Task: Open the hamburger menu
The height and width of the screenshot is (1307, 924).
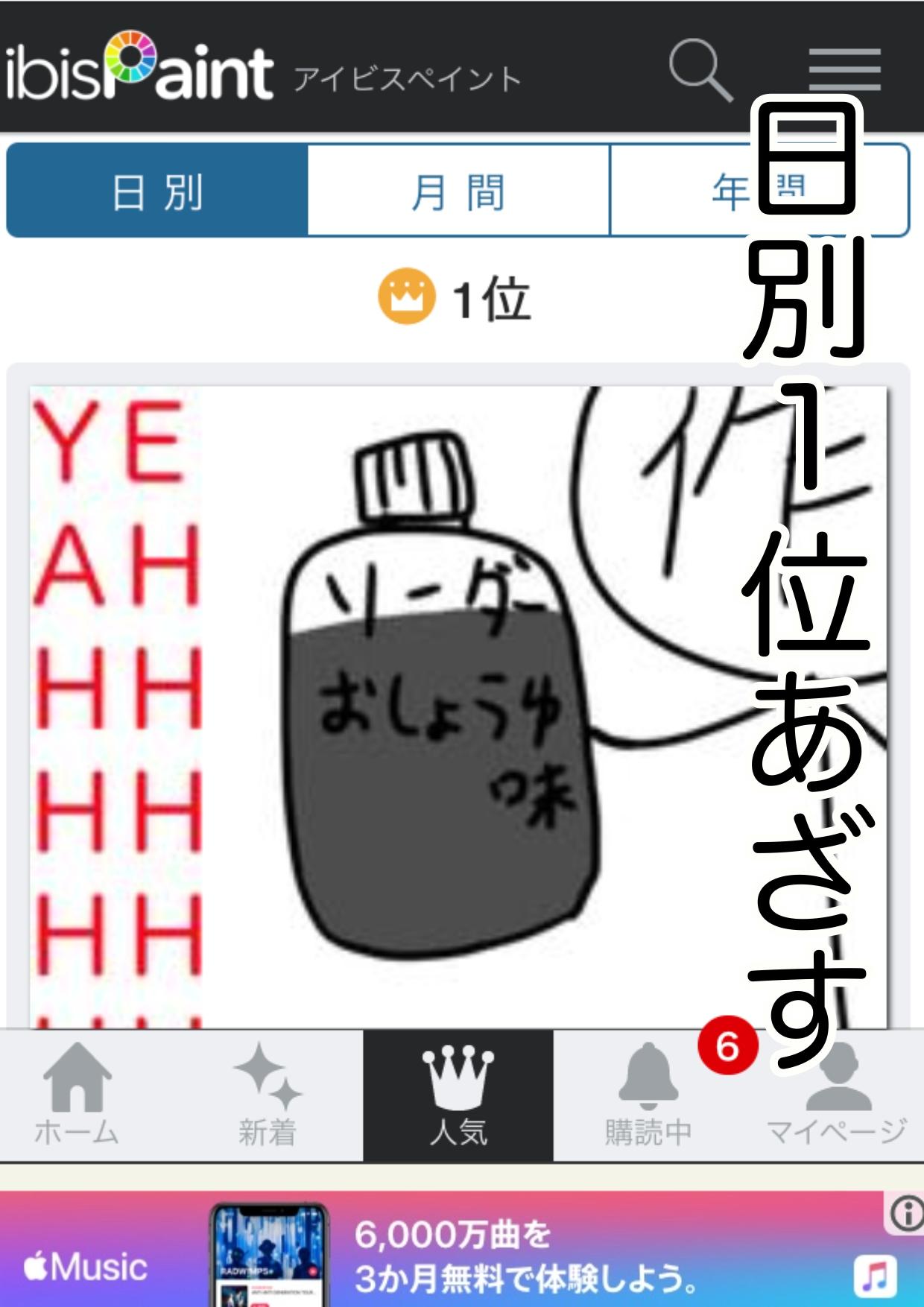Action: (x=844, y=69)
